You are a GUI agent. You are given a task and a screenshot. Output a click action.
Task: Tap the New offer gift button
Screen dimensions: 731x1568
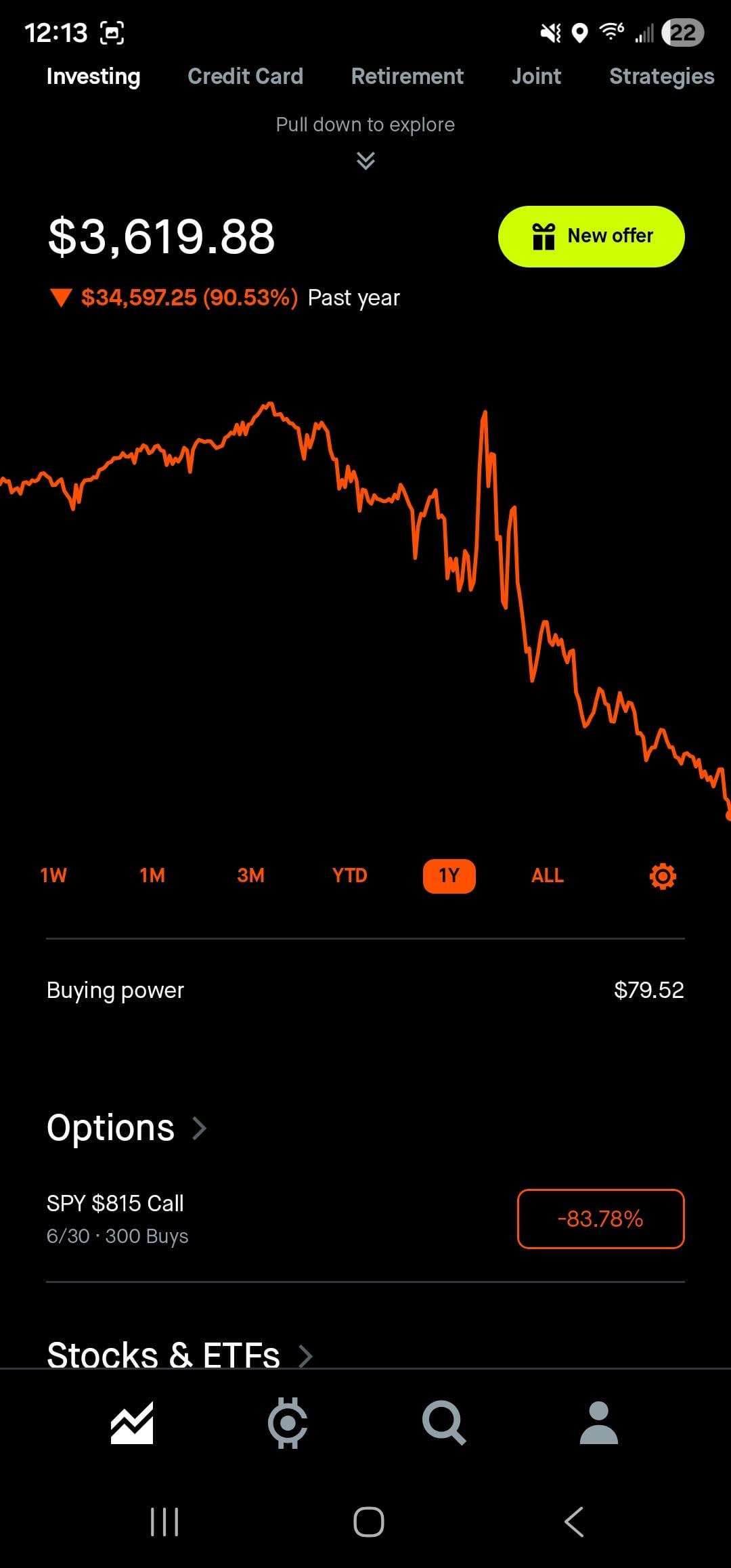coord(591,236)
